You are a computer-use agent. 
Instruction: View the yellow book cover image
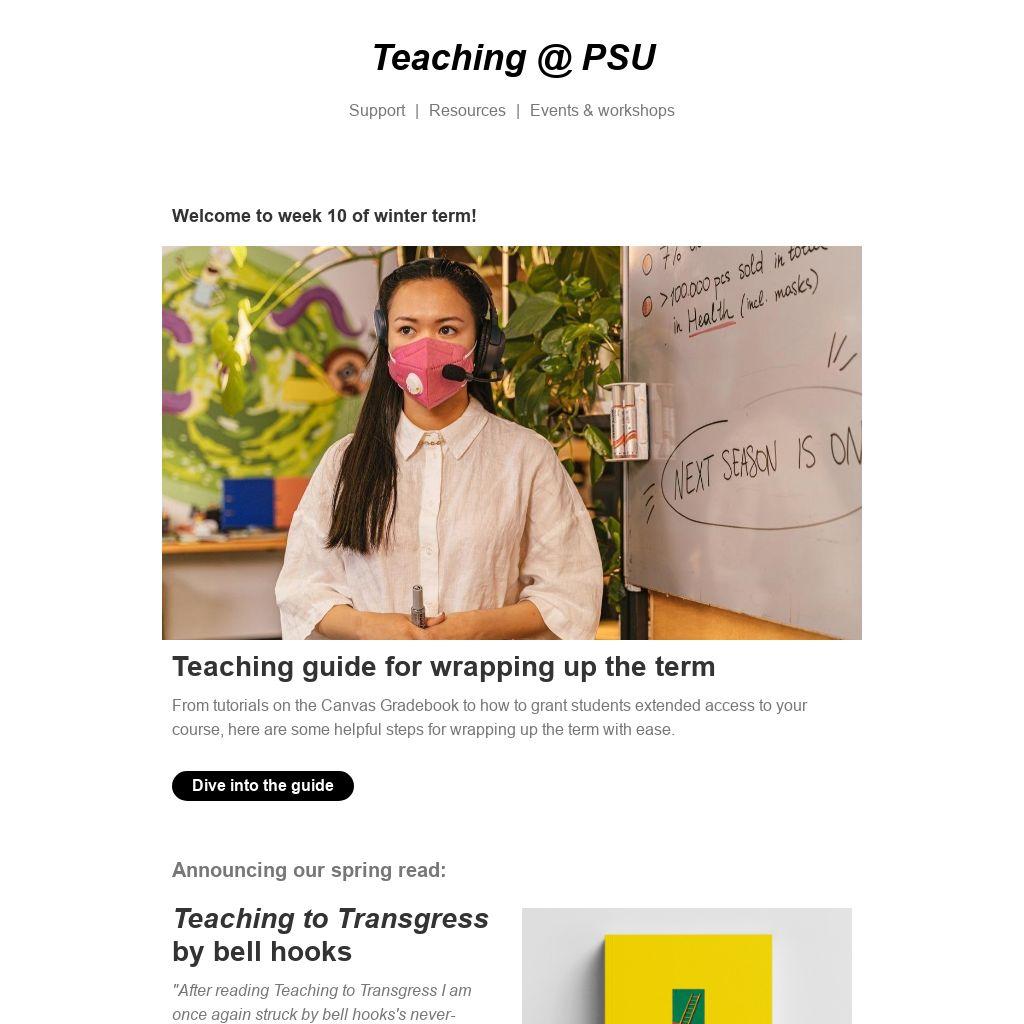[687, 966]
